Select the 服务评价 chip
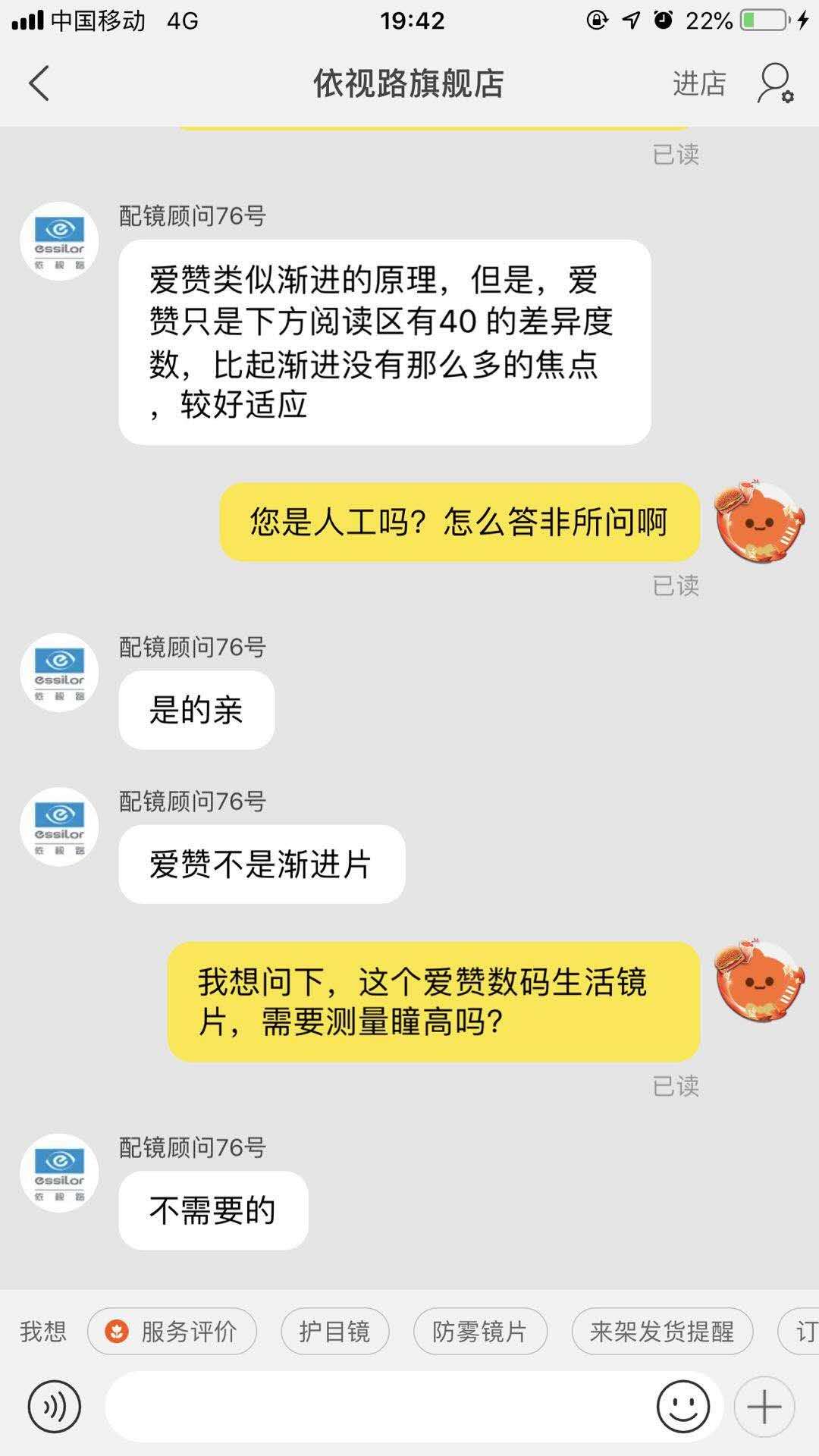819x1456 pixels. (172, 1331)
